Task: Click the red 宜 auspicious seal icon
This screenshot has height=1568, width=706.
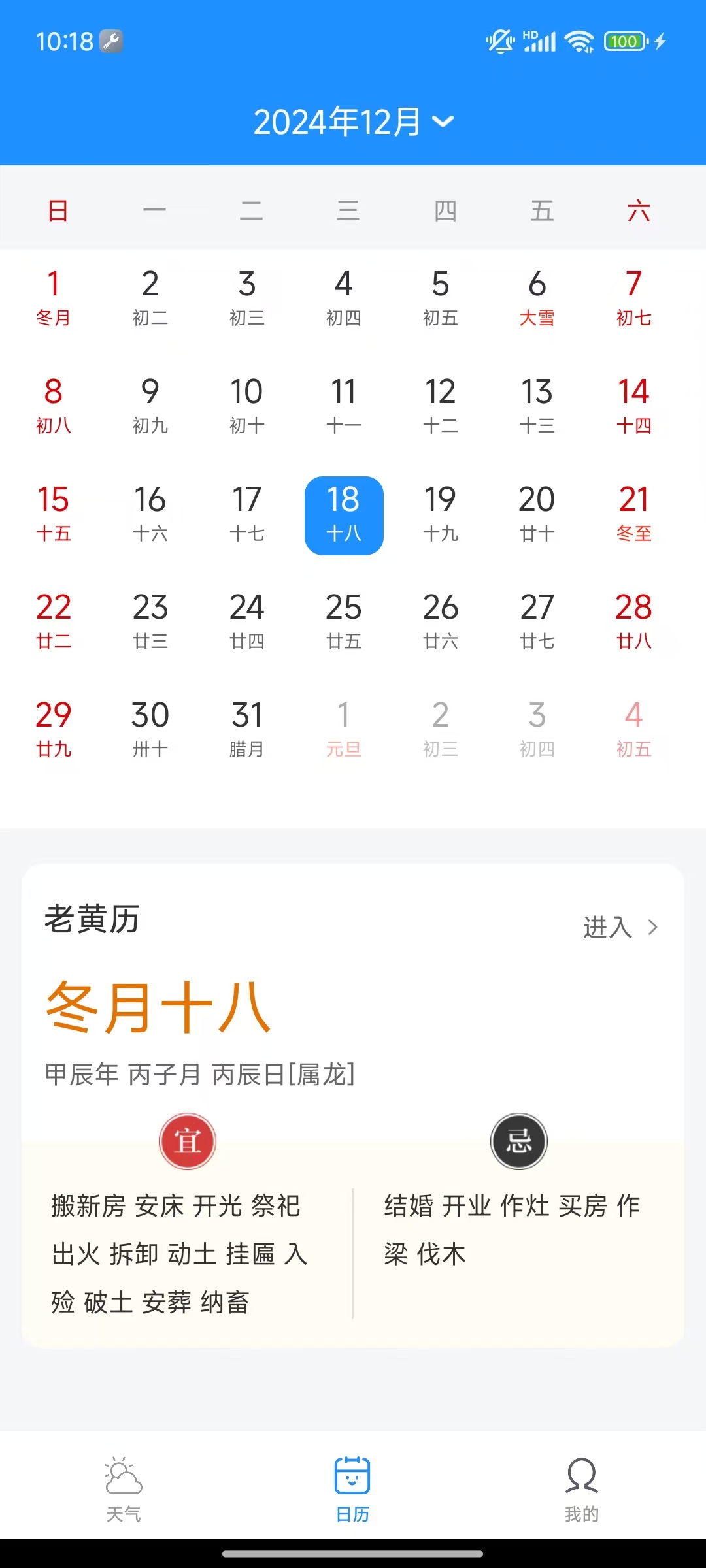Action: coord(187,1141)
